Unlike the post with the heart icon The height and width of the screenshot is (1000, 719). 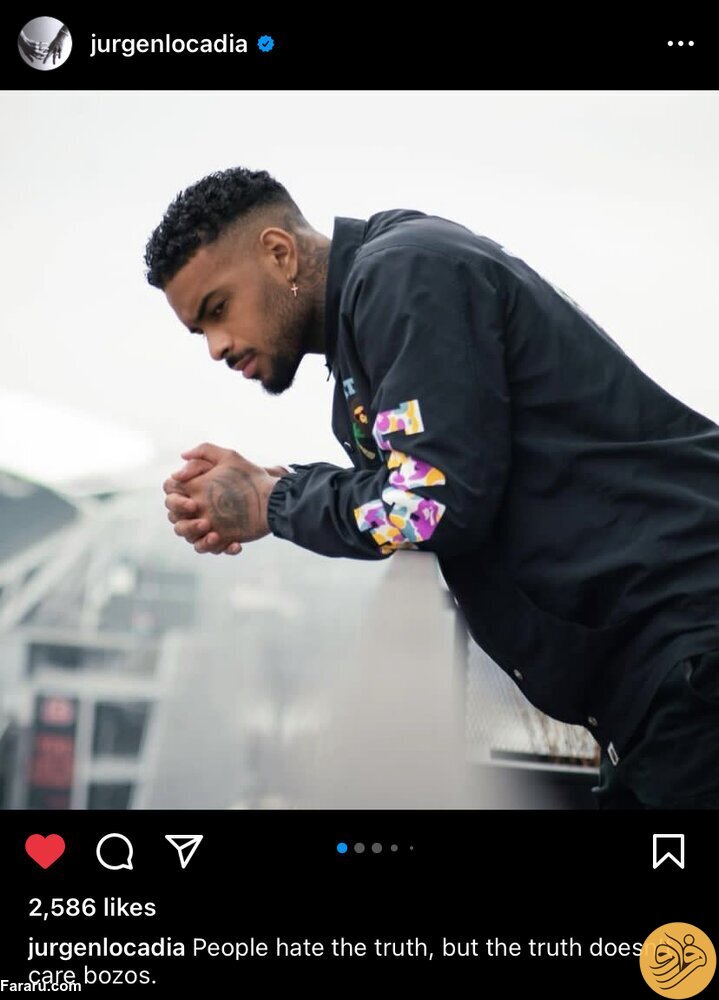45,851
